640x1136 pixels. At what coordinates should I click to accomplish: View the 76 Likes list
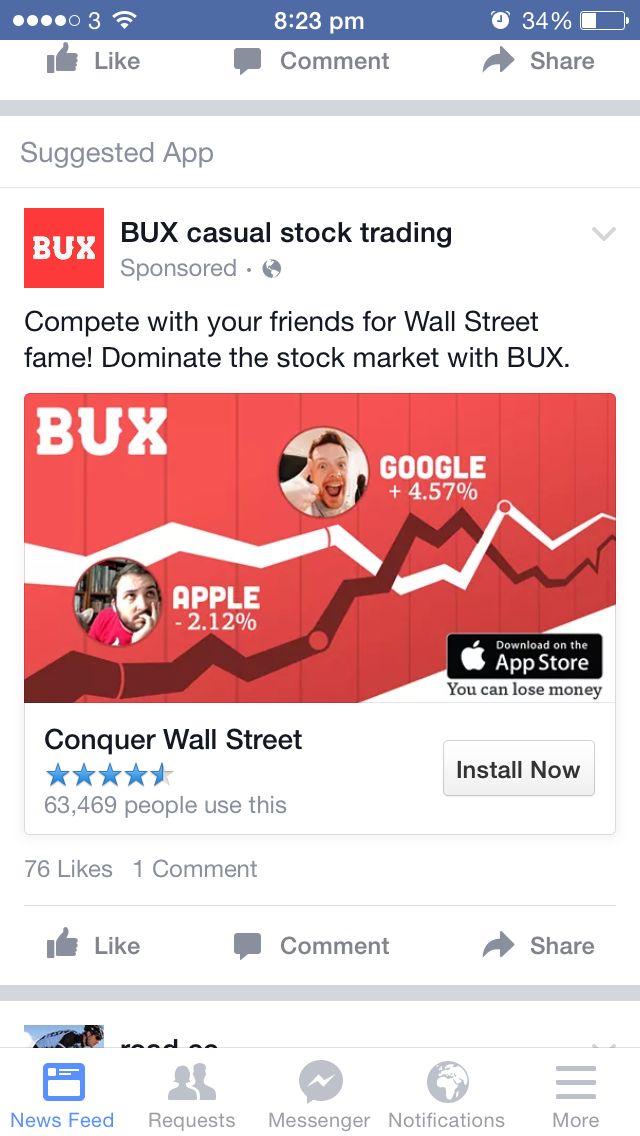tap(68, 869)
